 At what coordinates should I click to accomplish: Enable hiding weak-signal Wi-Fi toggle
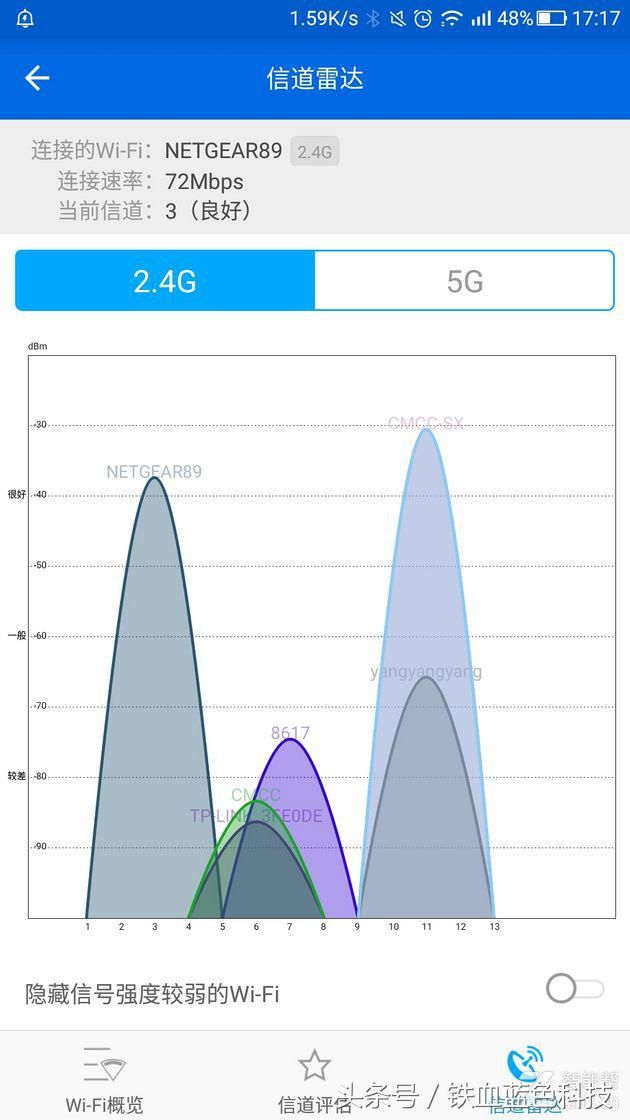click(575, 989)
